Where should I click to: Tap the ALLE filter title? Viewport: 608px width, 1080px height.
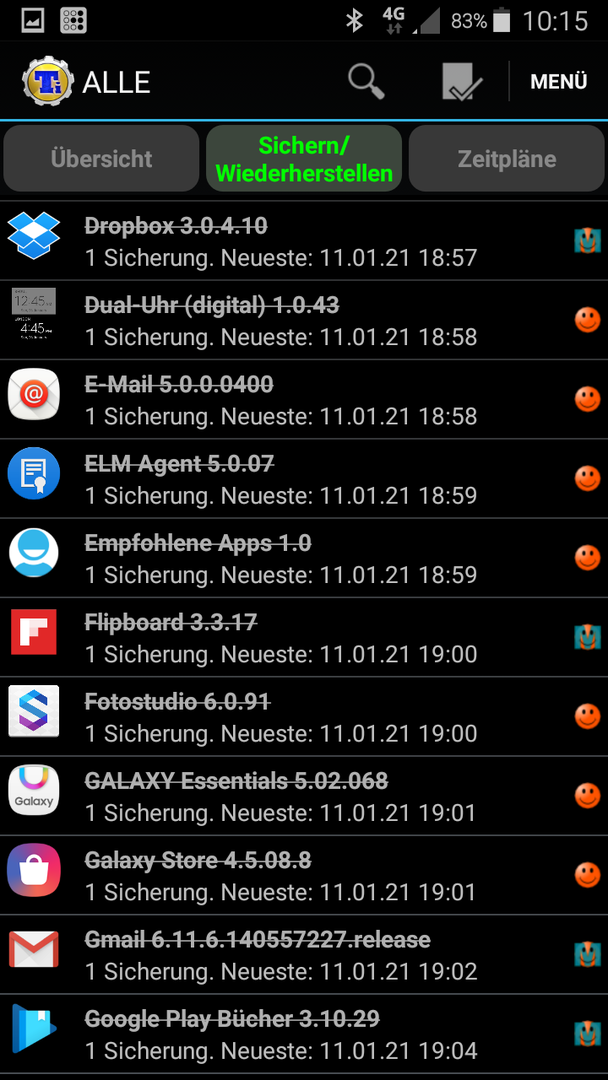(116, 83)
